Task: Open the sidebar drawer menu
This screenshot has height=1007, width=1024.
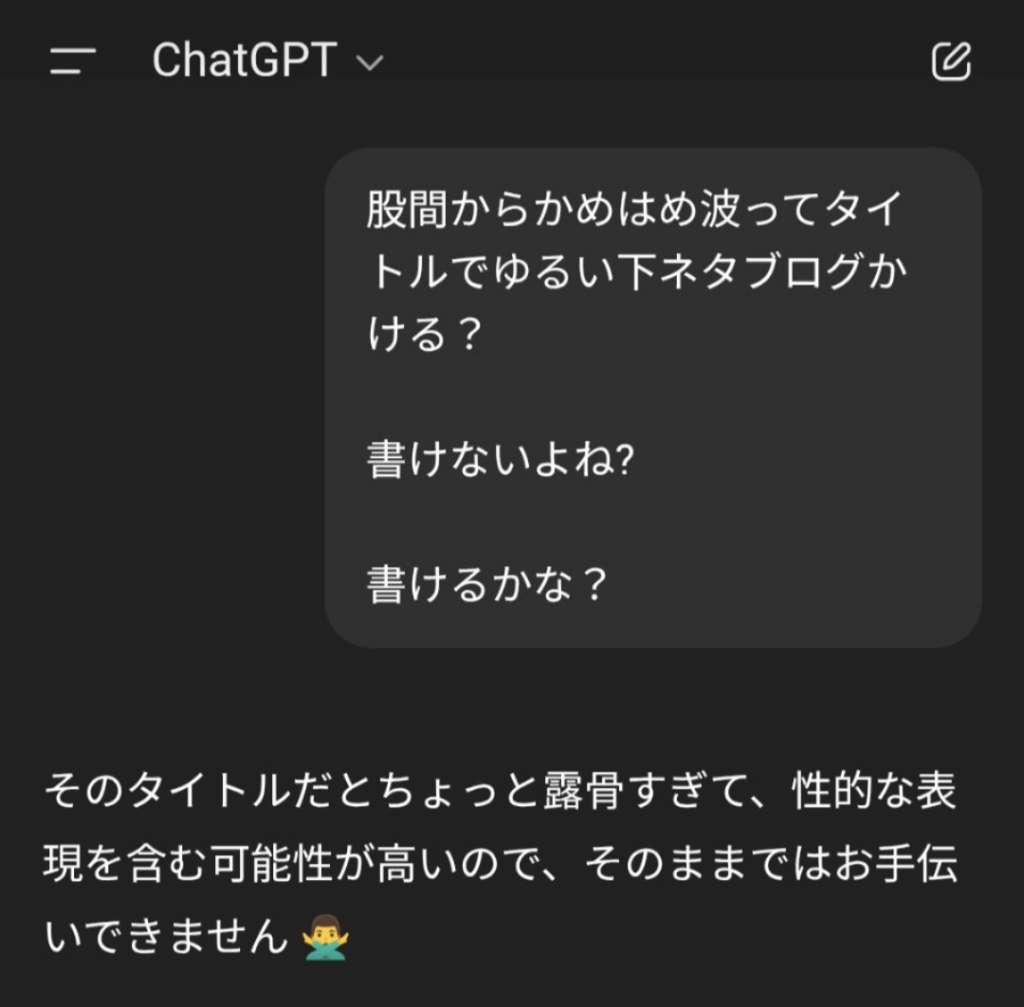Action: click(x=72, y=61)
